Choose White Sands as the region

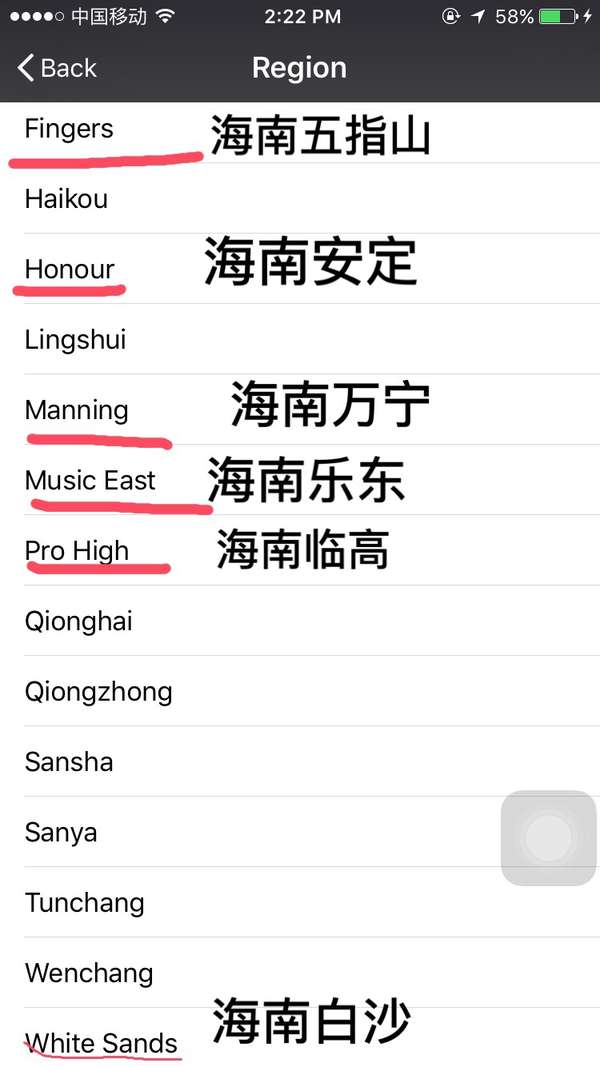click(101, 1043)
